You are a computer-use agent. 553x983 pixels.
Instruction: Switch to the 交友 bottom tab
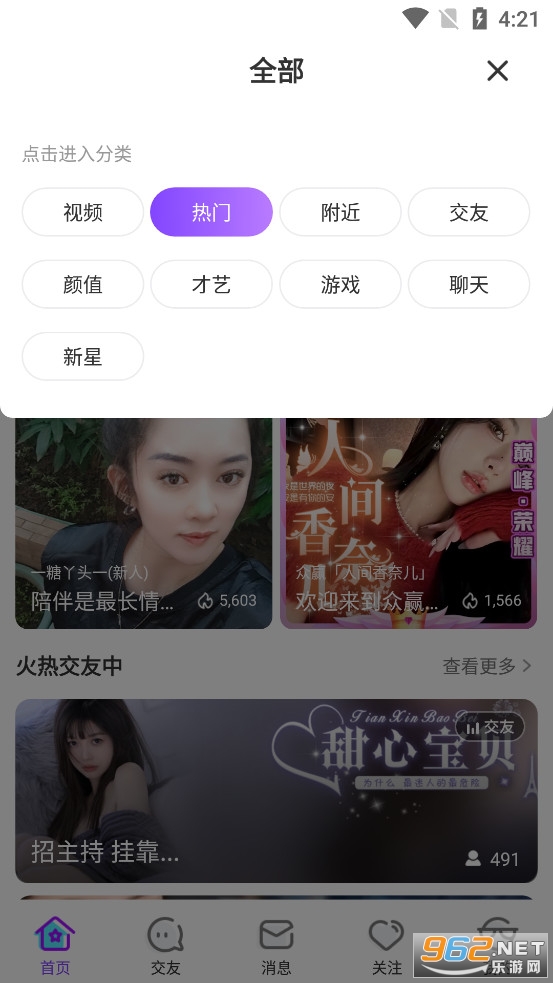coord(166,946)
